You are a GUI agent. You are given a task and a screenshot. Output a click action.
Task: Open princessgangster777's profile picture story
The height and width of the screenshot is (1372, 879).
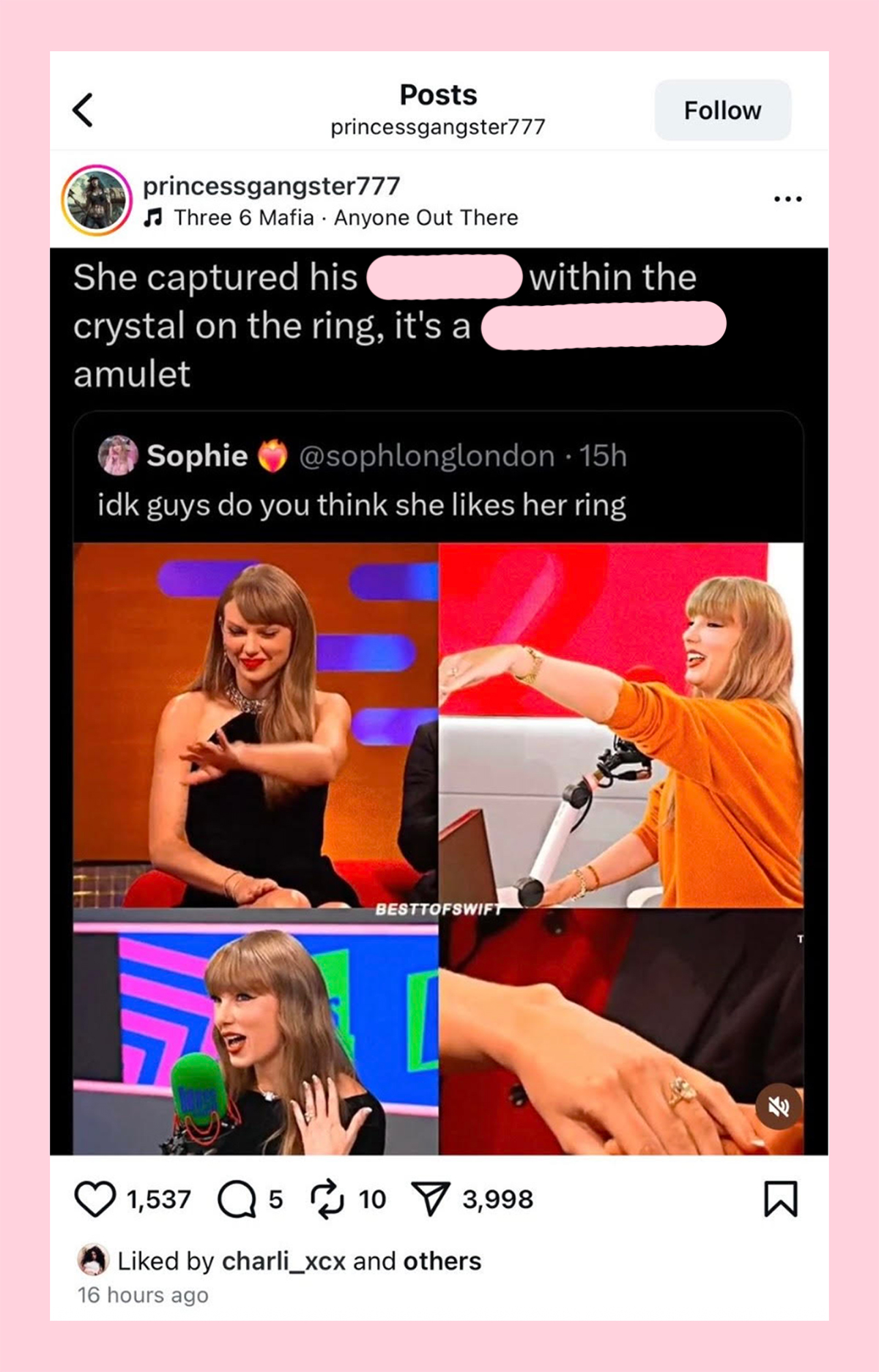[96, 200]
